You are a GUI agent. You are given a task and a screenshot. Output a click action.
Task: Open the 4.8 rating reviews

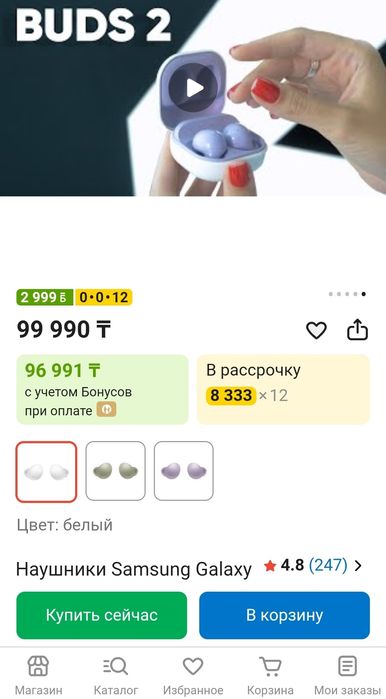(x=313, y=566)
